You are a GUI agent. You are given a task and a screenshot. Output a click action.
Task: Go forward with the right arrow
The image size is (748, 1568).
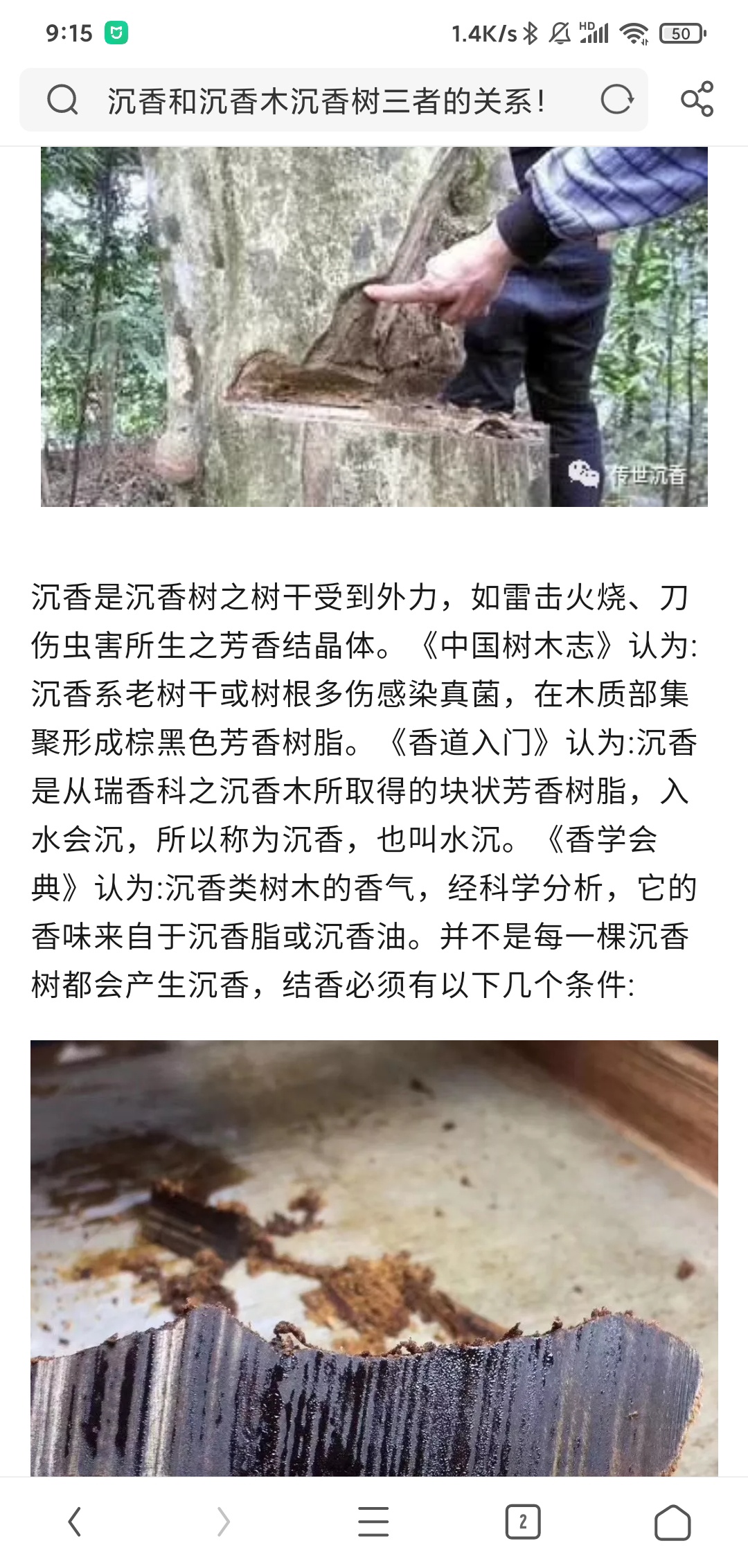click(223, 1522)
